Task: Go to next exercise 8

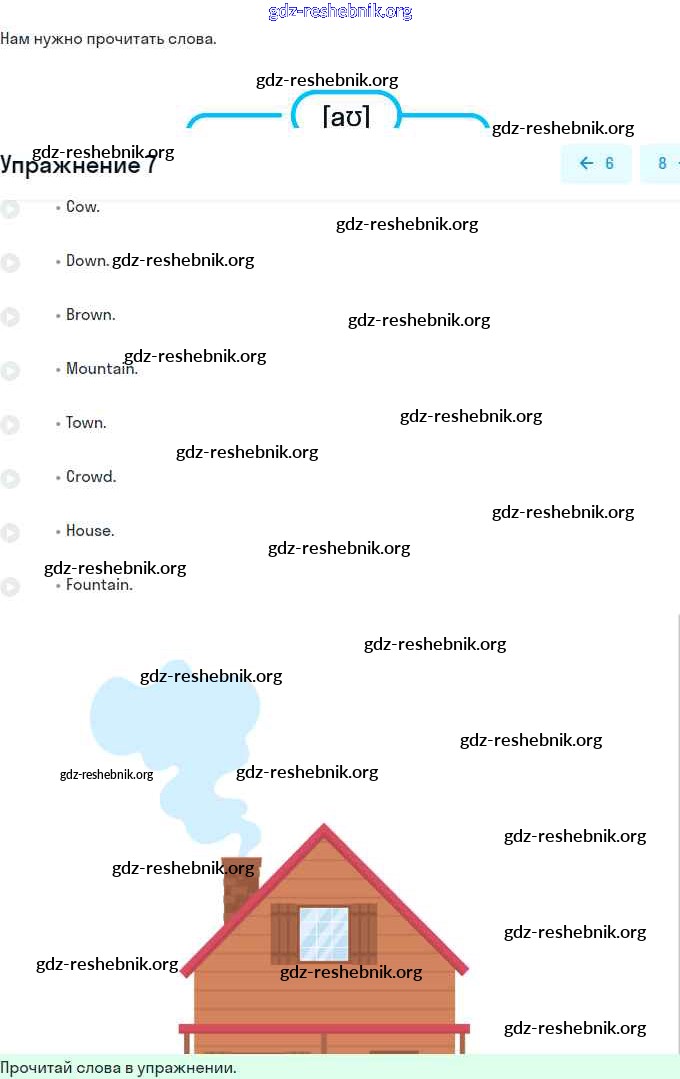Action: point(662,164)
